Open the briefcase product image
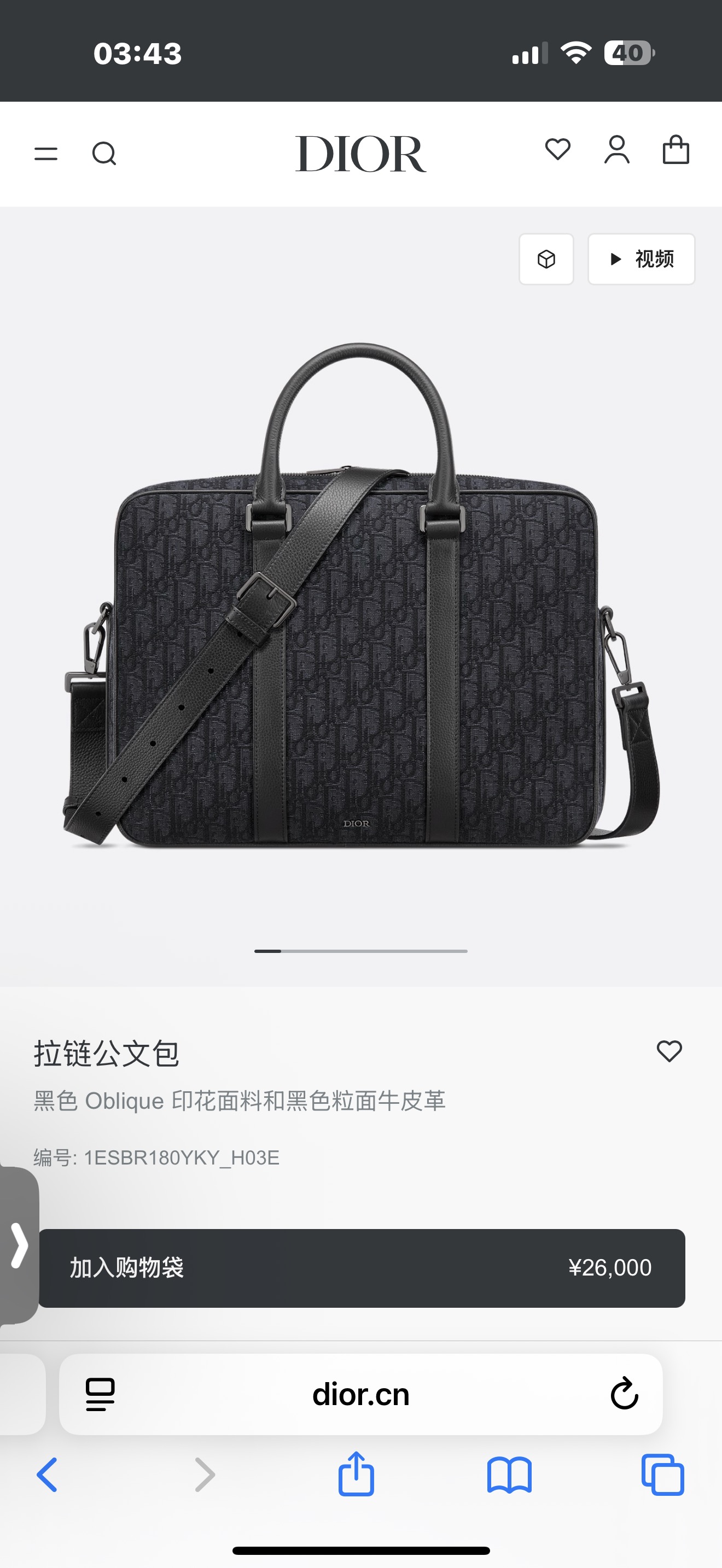Image resolution: width=722 pixels, height=1568 pixels. [x=361, y=596]
